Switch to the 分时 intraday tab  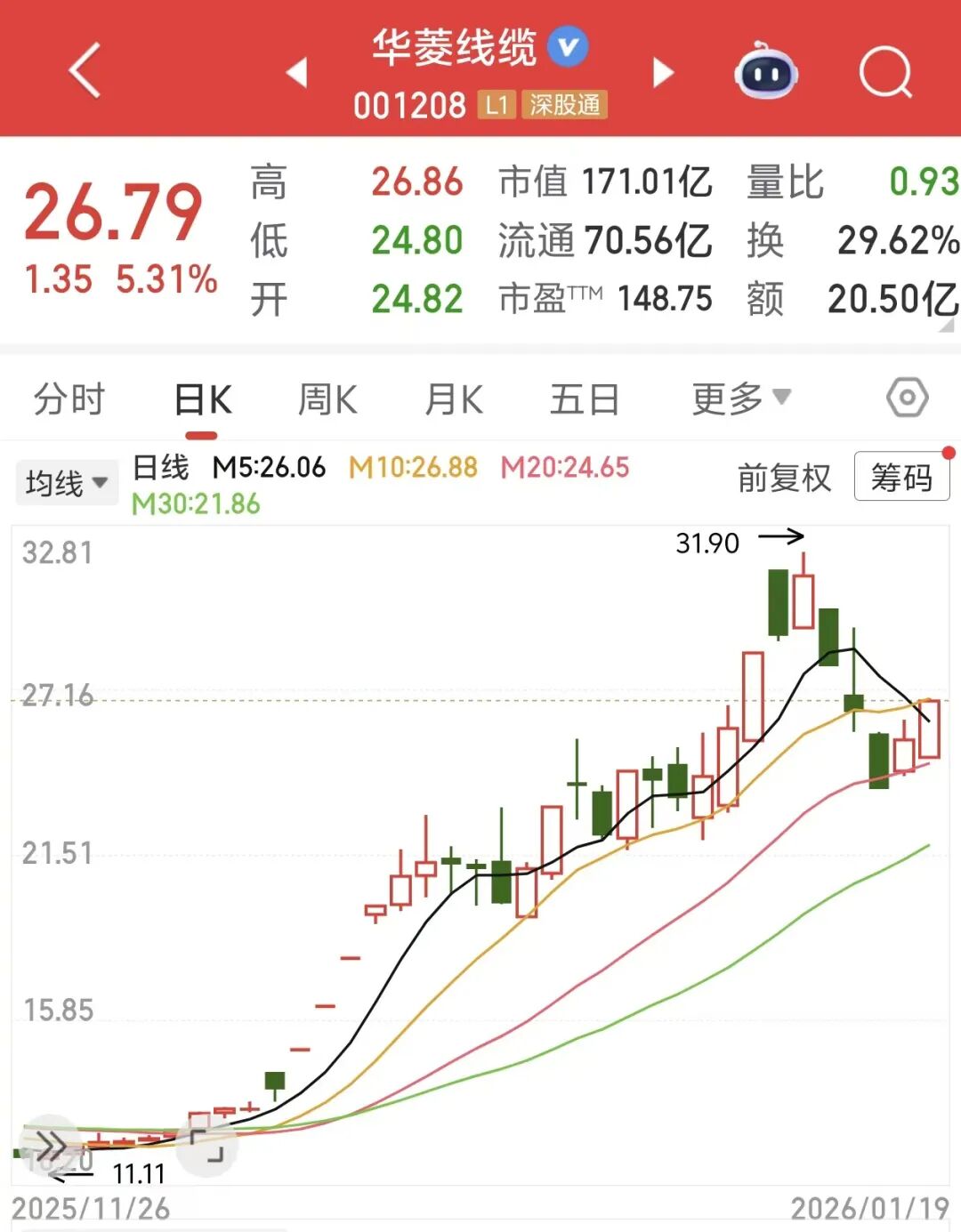point(69,398)
